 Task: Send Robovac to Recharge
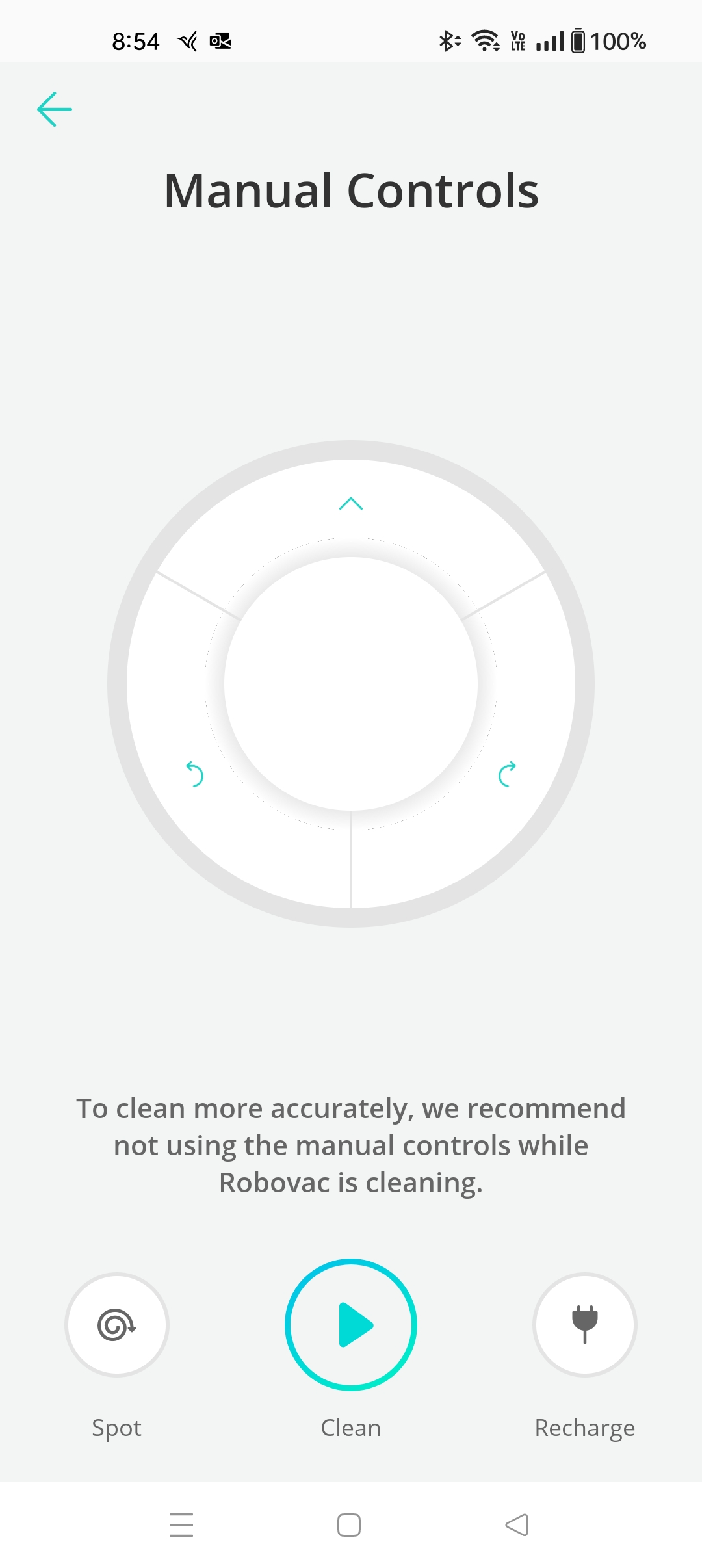[x=585, y=1325]
